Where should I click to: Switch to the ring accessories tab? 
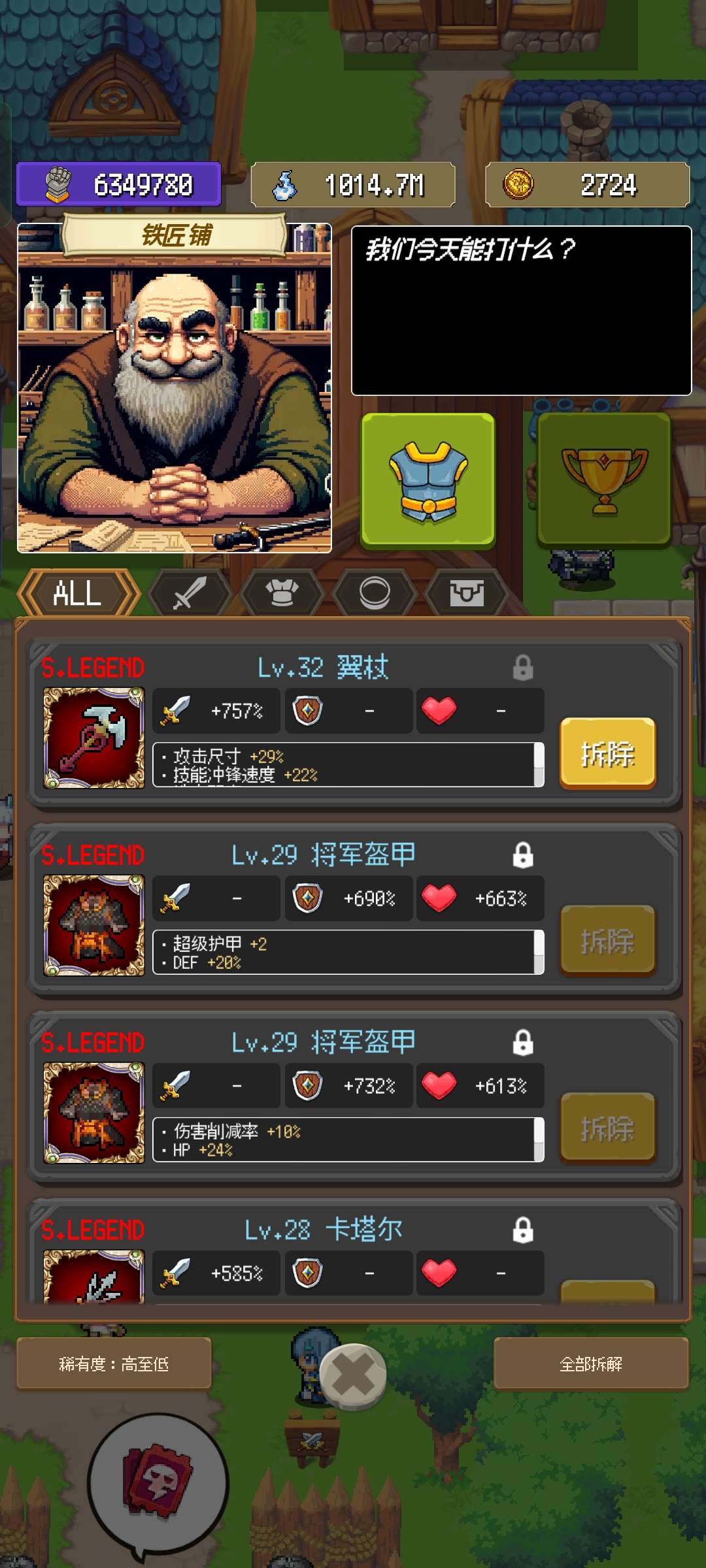point(375,594)
